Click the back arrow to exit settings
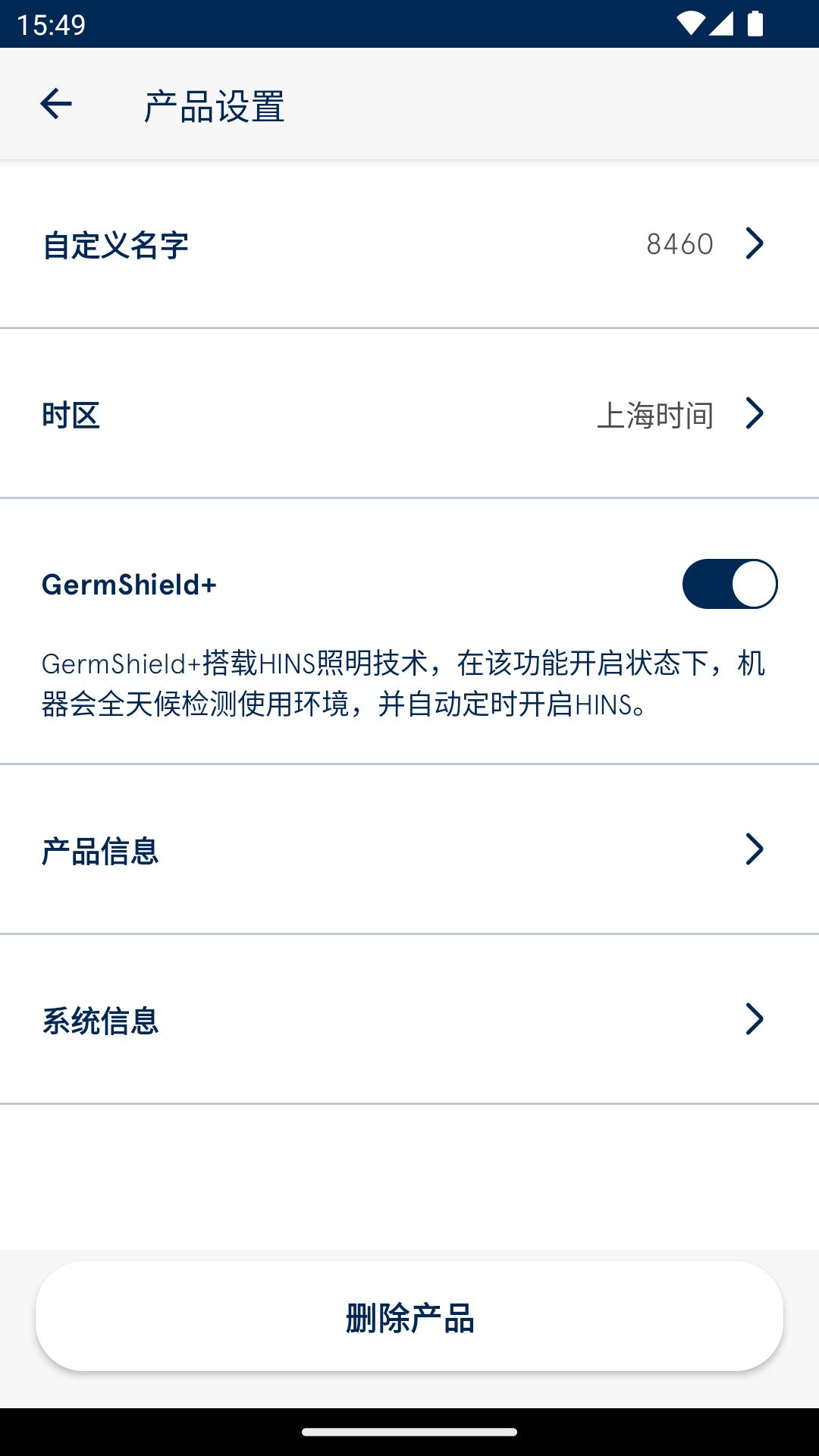 coord(57,103)
